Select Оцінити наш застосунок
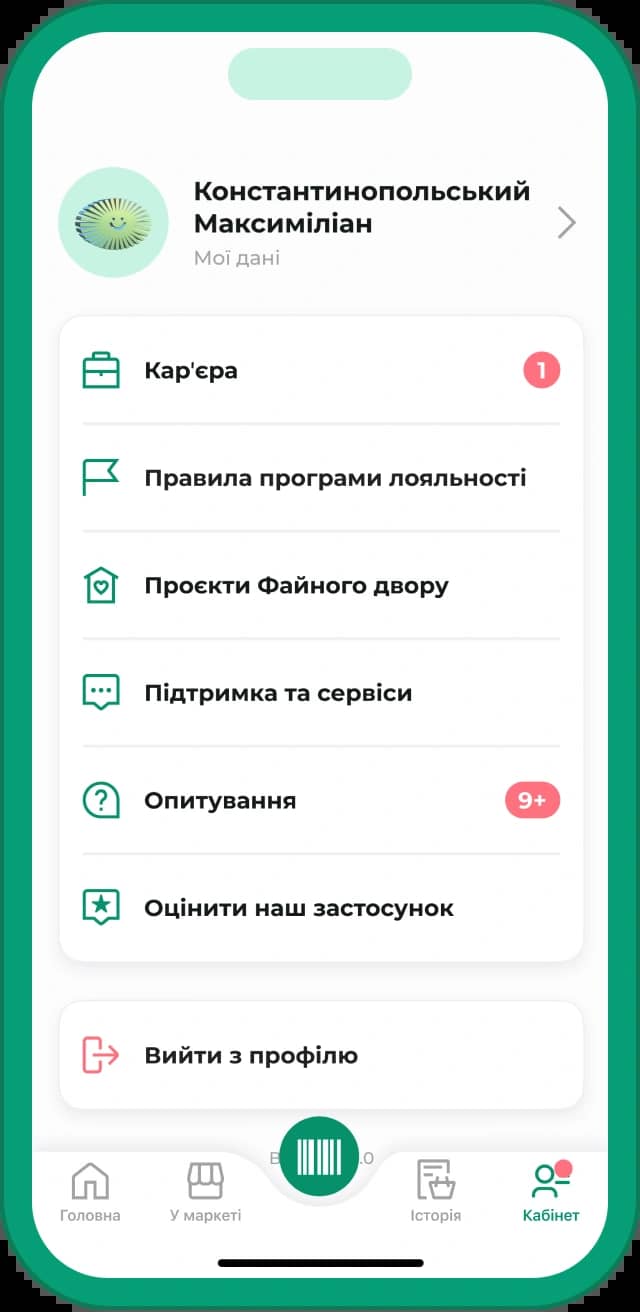This screenshot has width=640, height=1312. pos(321,907)
